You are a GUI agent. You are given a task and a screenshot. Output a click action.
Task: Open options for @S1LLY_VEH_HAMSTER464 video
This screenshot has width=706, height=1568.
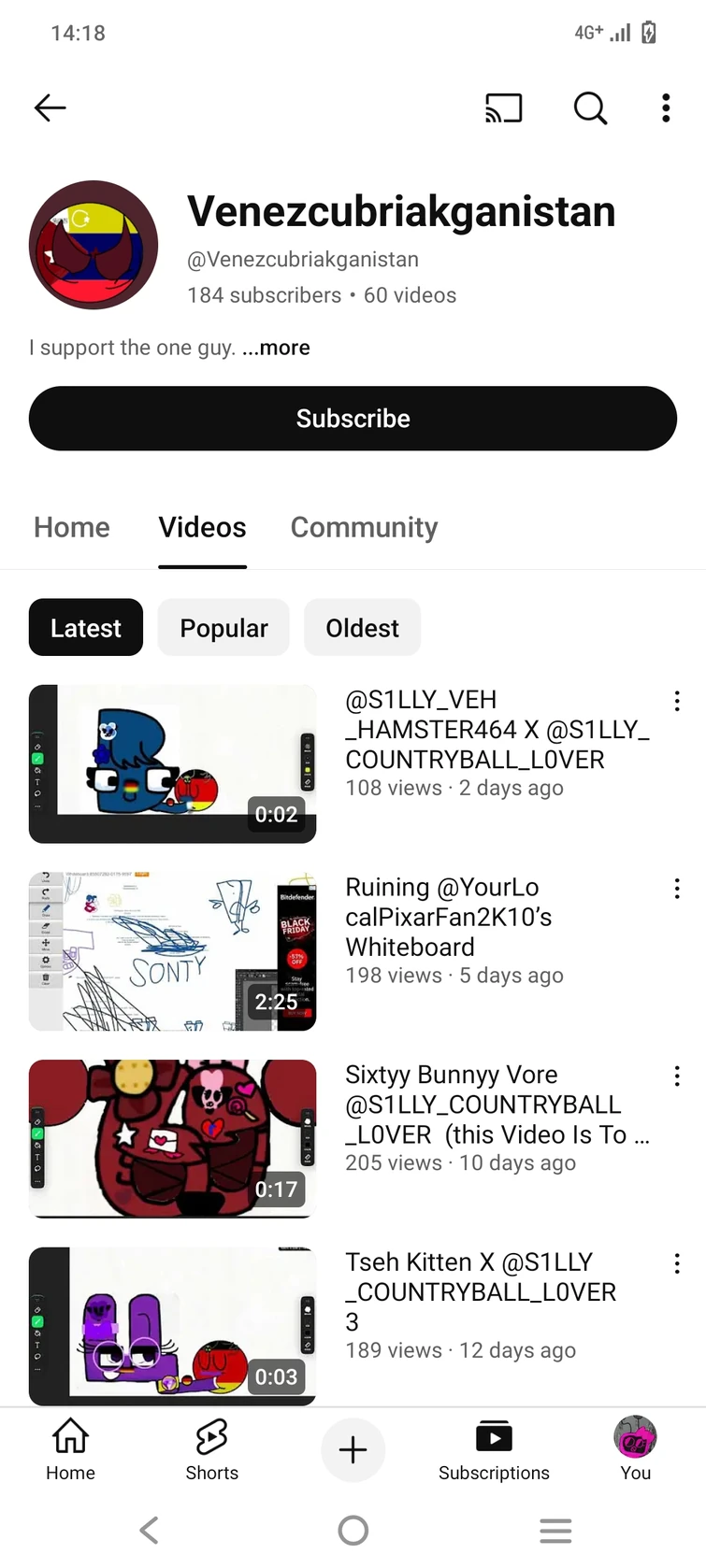coord(677,701)
